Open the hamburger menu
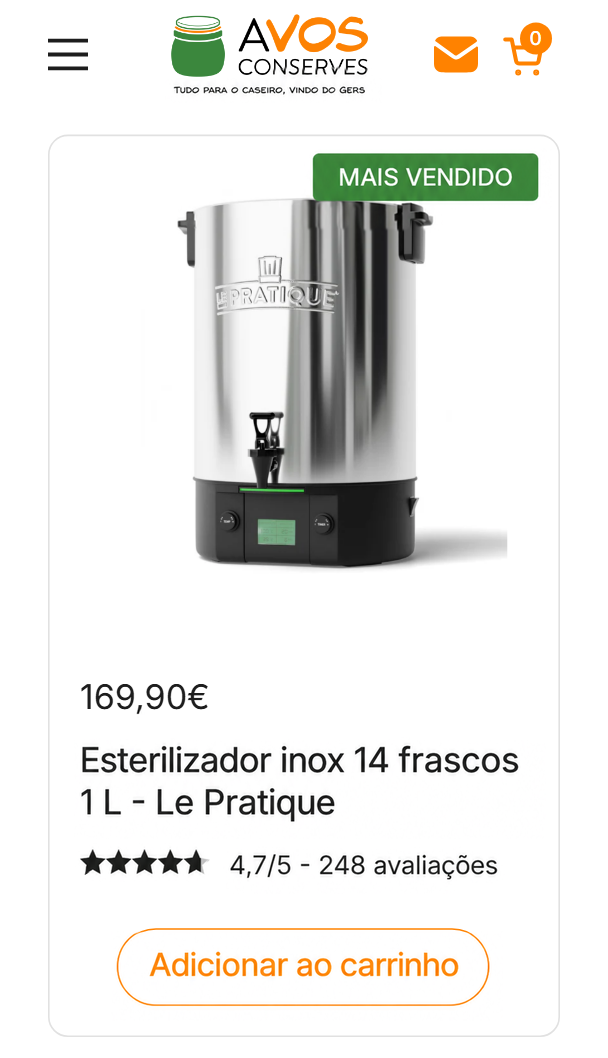The width and height of the screenshot is (608, 1058). point(68,55)
